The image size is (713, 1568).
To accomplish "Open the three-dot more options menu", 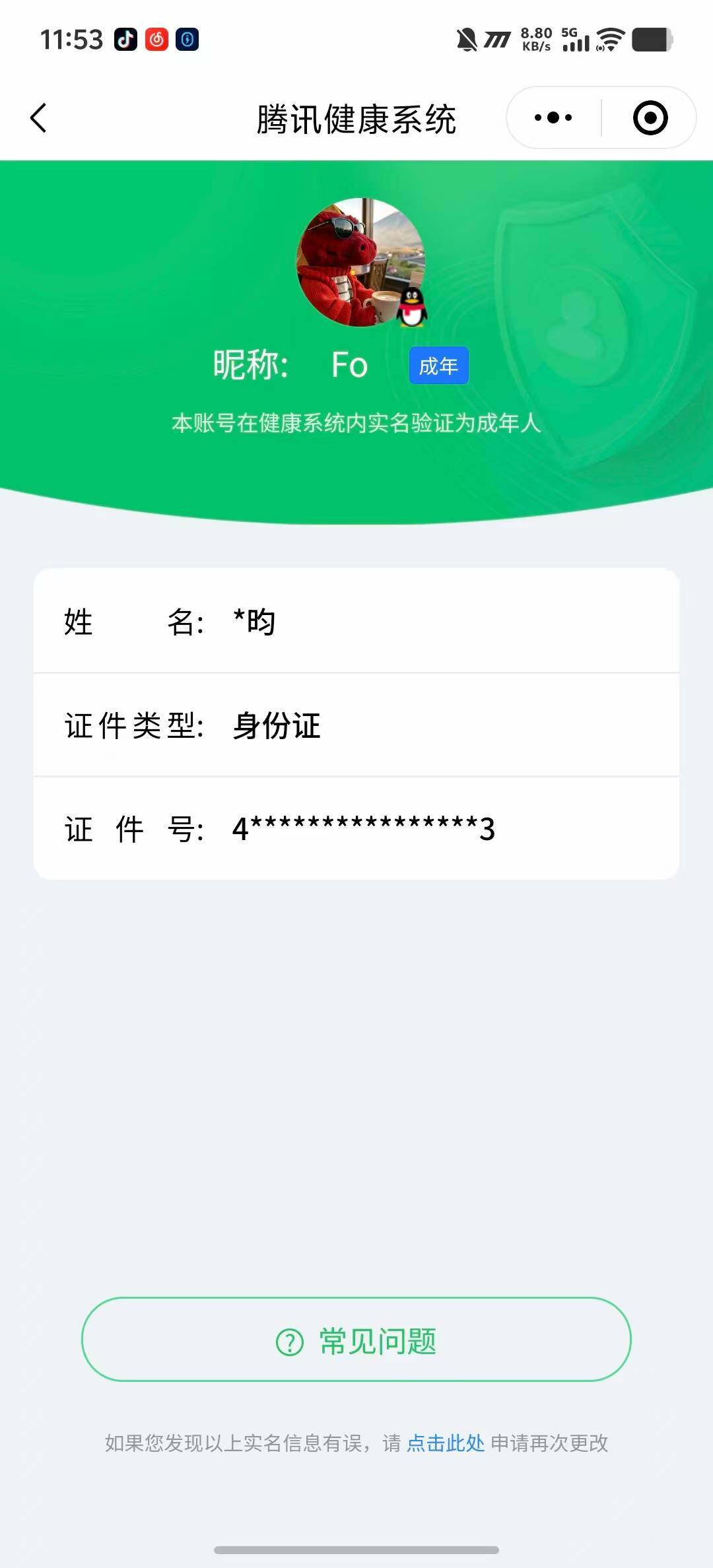I will (x=553, y=118).
